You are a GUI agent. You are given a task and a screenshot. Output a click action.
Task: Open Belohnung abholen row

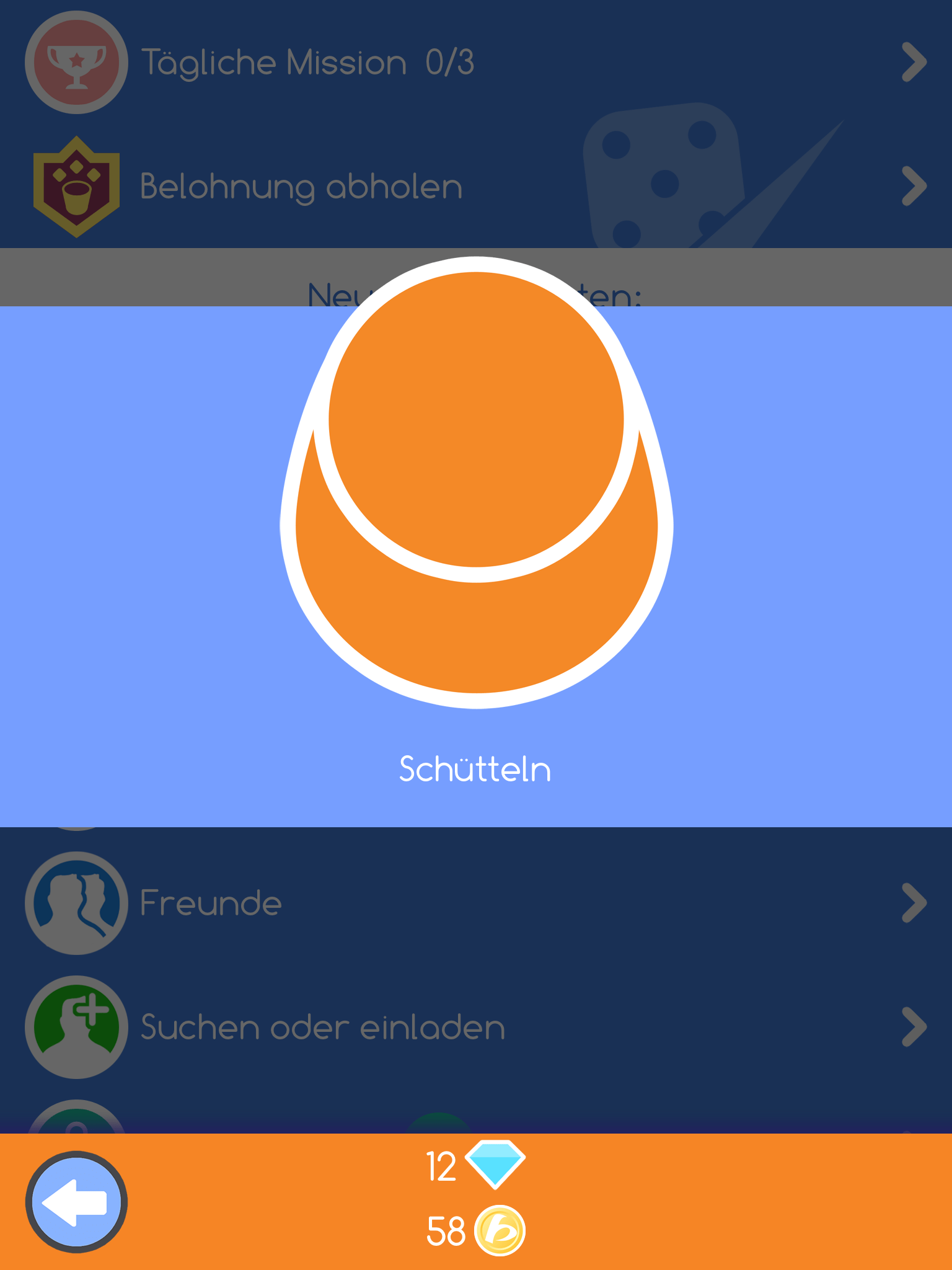476,186
